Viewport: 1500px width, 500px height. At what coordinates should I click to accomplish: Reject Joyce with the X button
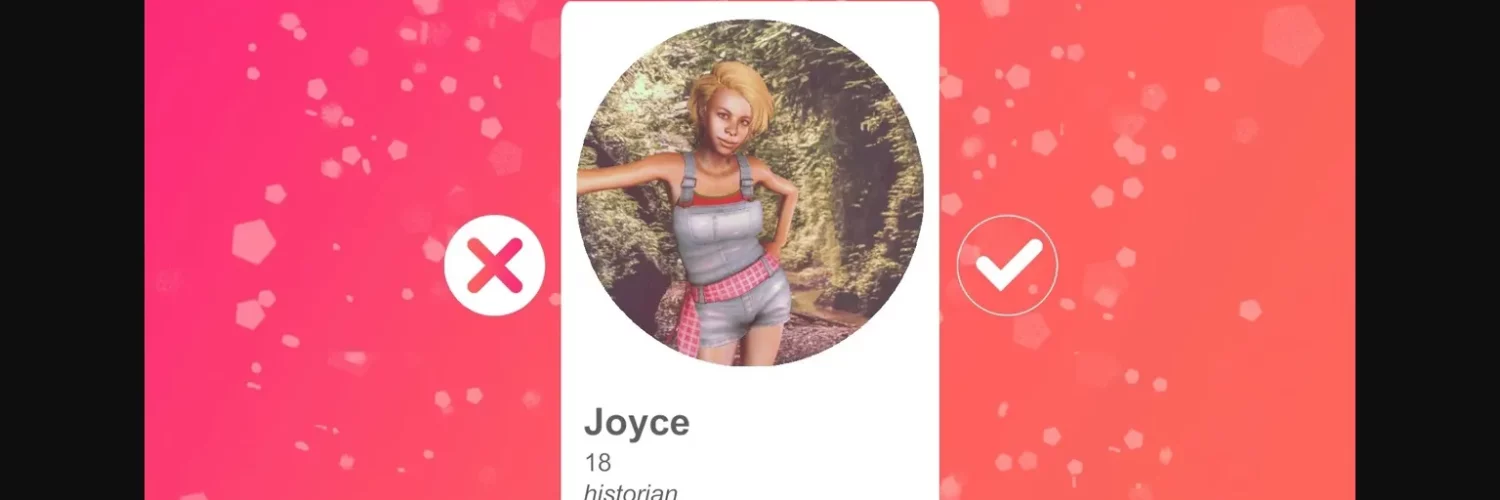pos(494,265)
